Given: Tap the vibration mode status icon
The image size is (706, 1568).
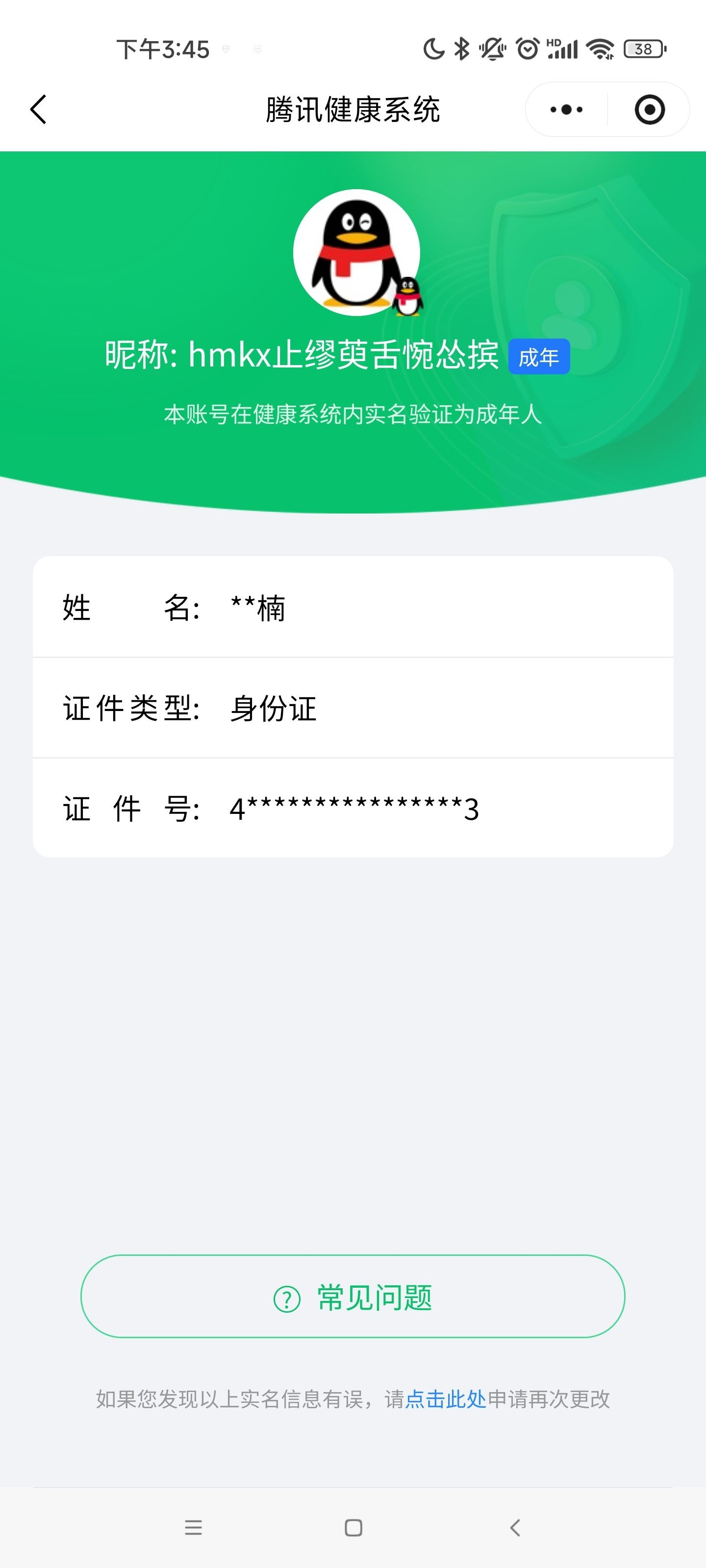Looking at the screenshot, I should click(492, 49).
